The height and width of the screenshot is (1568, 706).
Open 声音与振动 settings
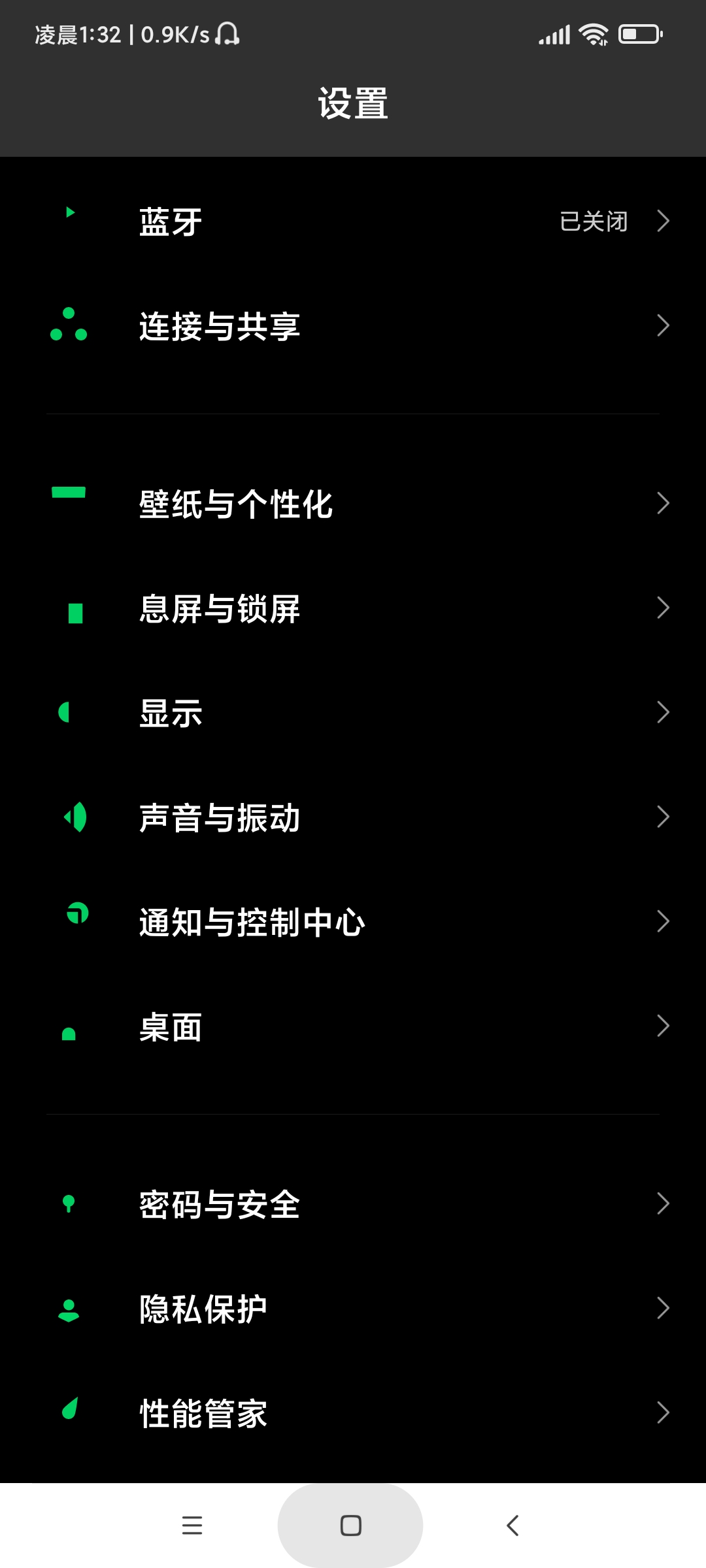(353, 817)
